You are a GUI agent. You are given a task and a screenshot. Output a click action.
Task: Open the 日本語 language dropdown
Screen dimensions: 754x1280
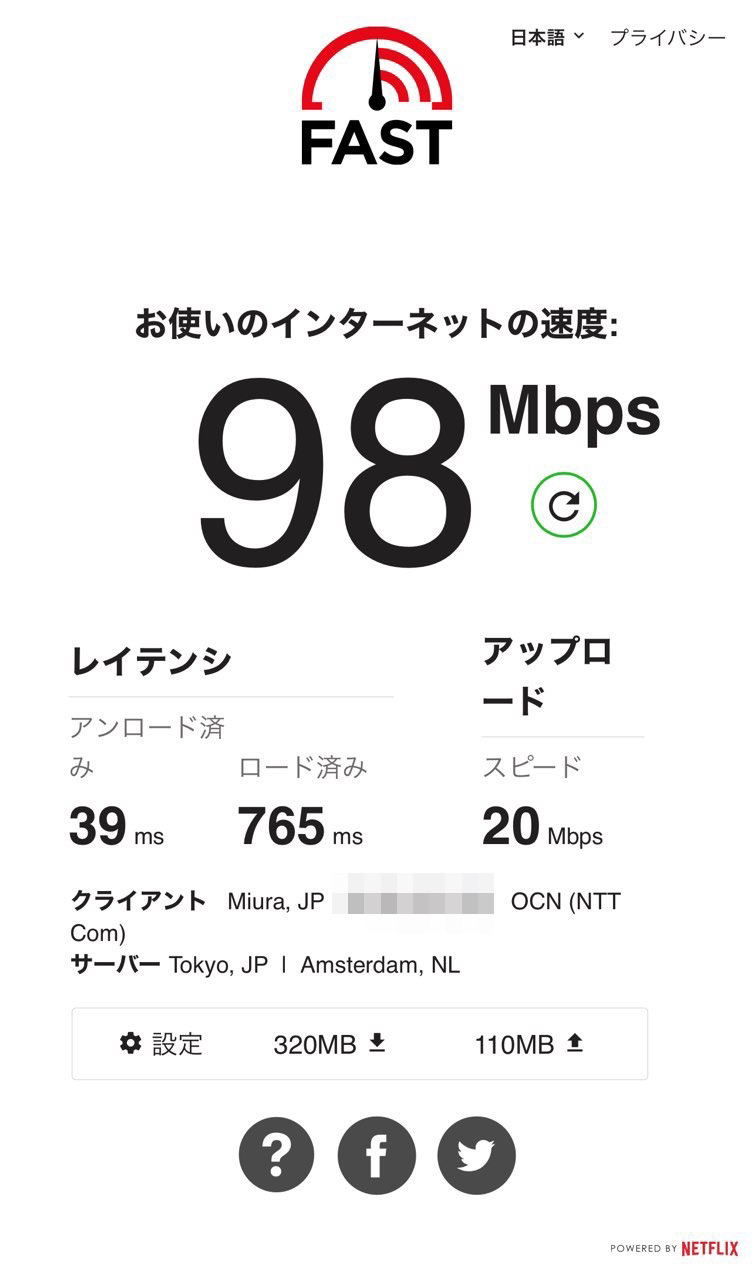coord(547,38)
